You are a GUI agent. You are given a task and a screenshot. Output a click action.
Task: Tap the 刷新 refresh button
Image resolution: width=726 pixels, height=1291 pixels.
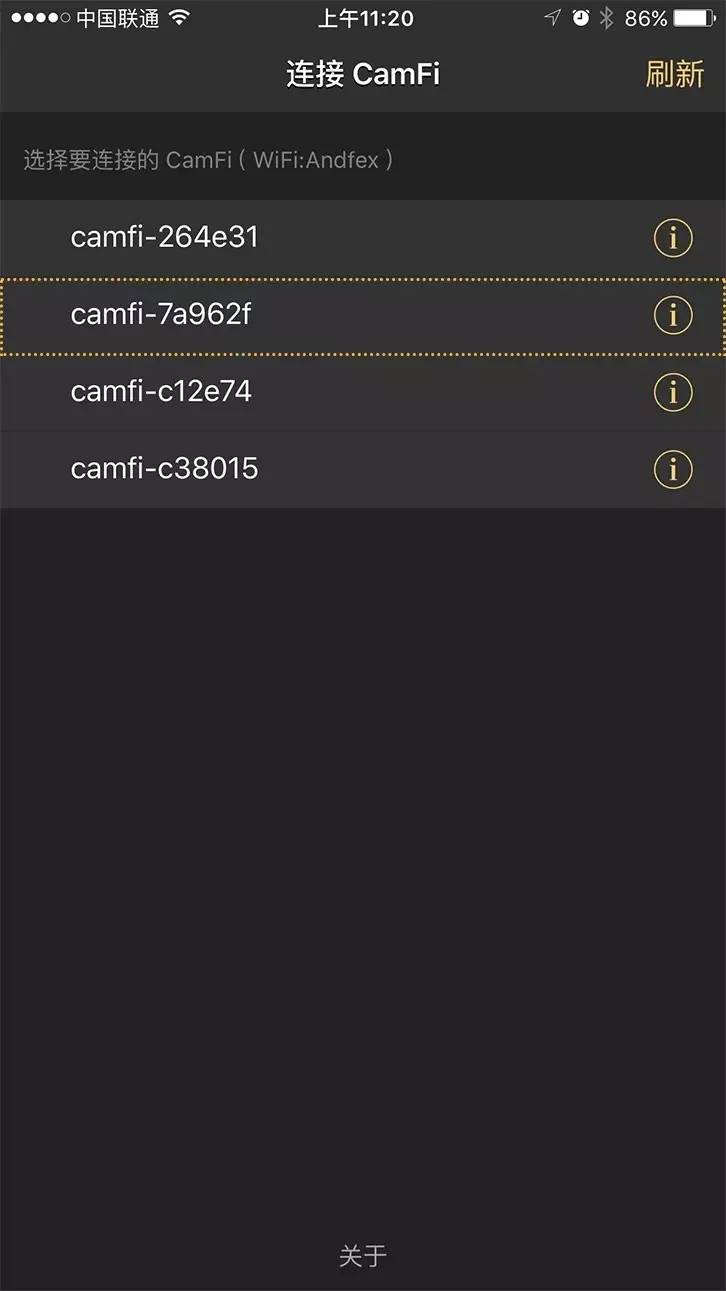(x=674, y=74)
